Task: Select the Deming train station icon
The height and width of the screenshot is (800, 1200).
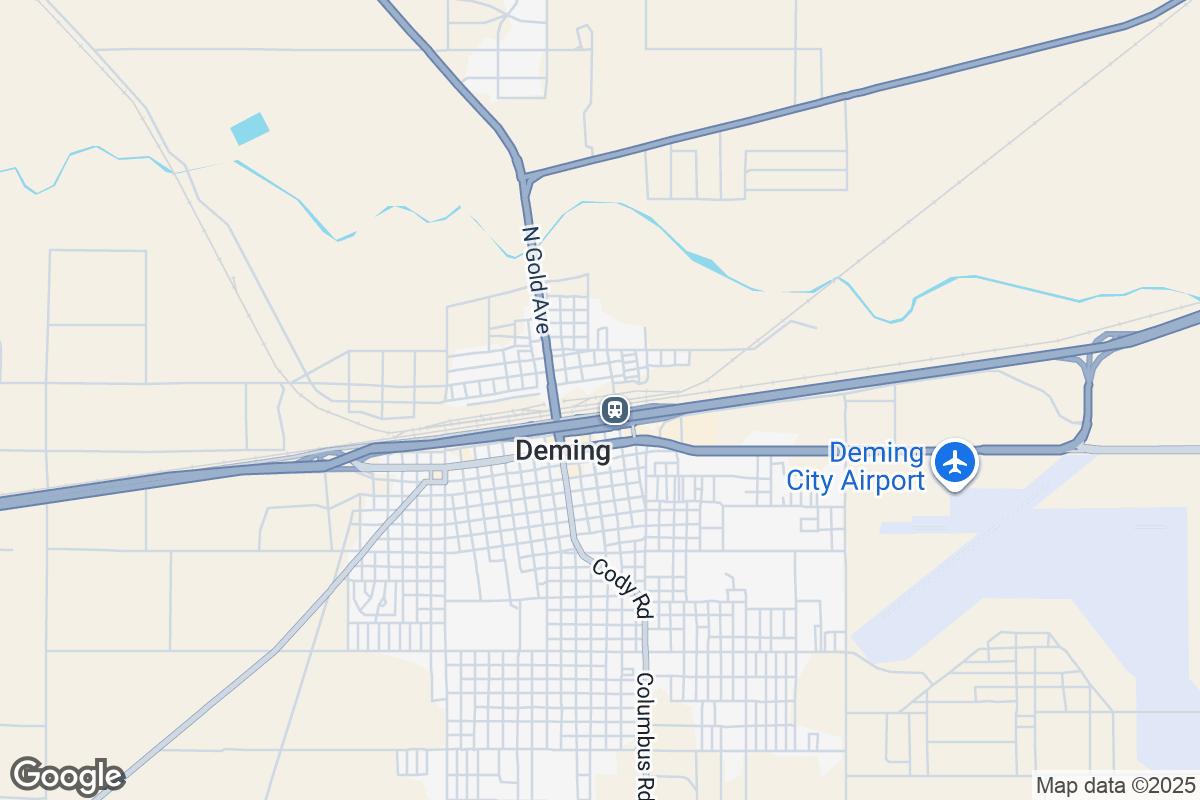Action: (x=614, y=409)
